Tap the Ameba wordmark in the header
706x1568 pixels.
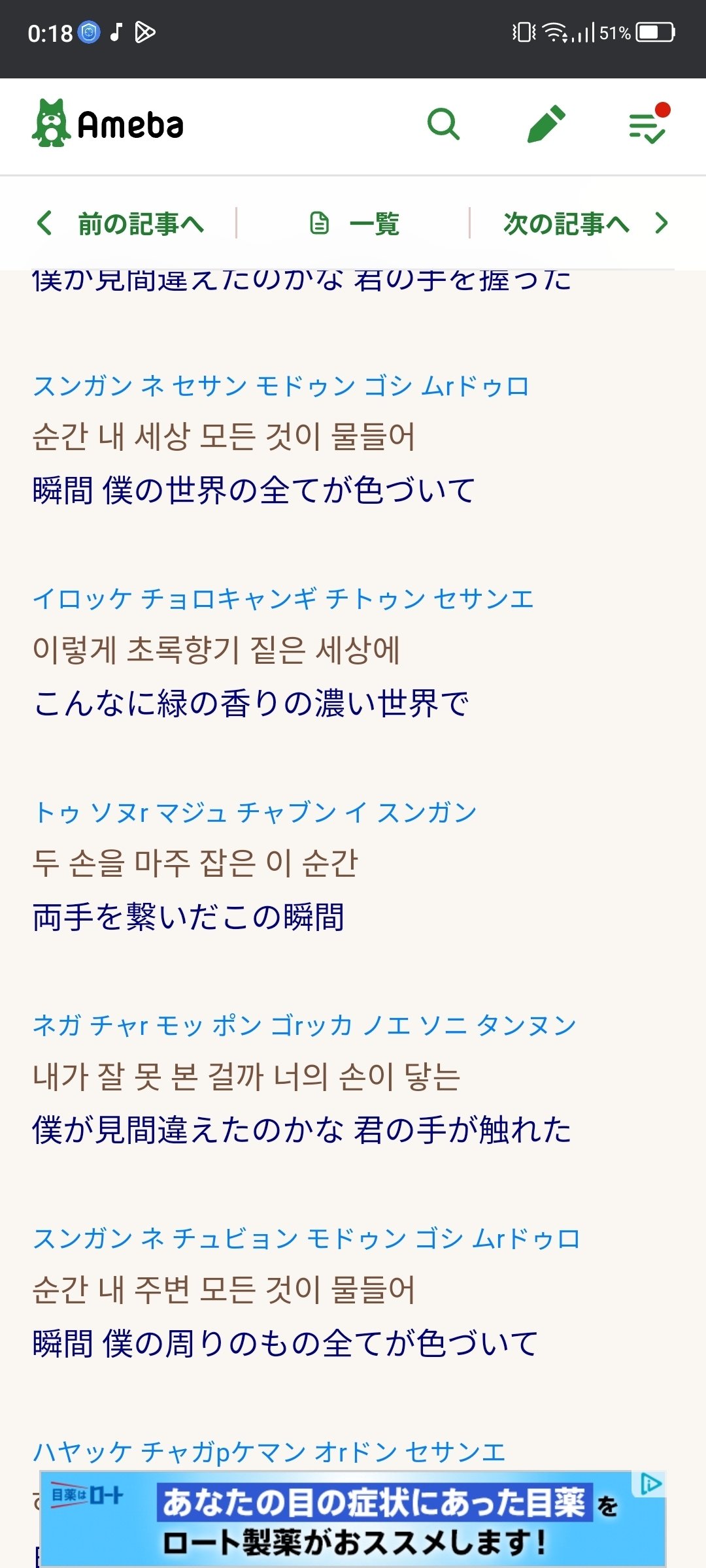click(129, 125)
